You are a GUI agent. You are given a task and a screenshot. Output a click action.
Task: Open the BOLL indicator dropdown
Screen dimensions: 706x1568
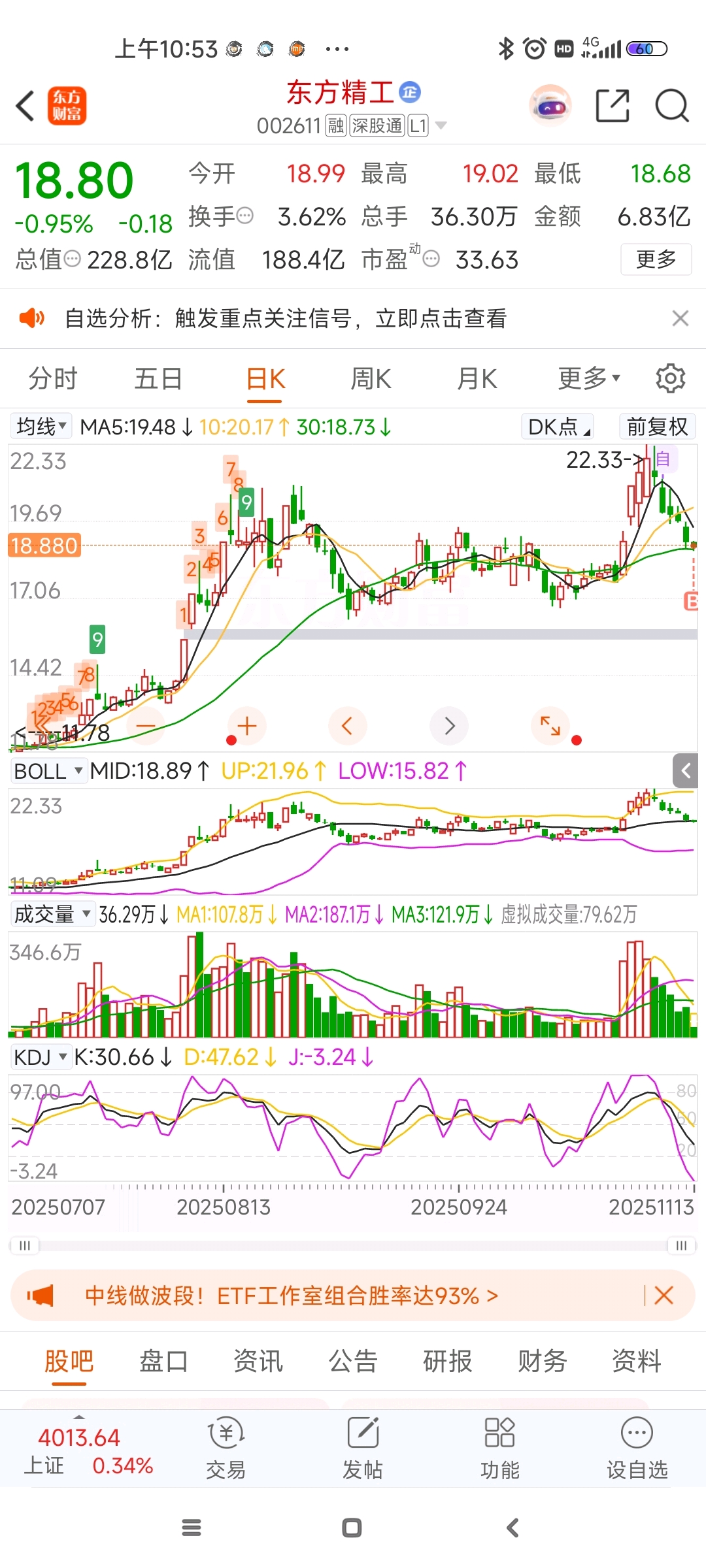(48, 771)
